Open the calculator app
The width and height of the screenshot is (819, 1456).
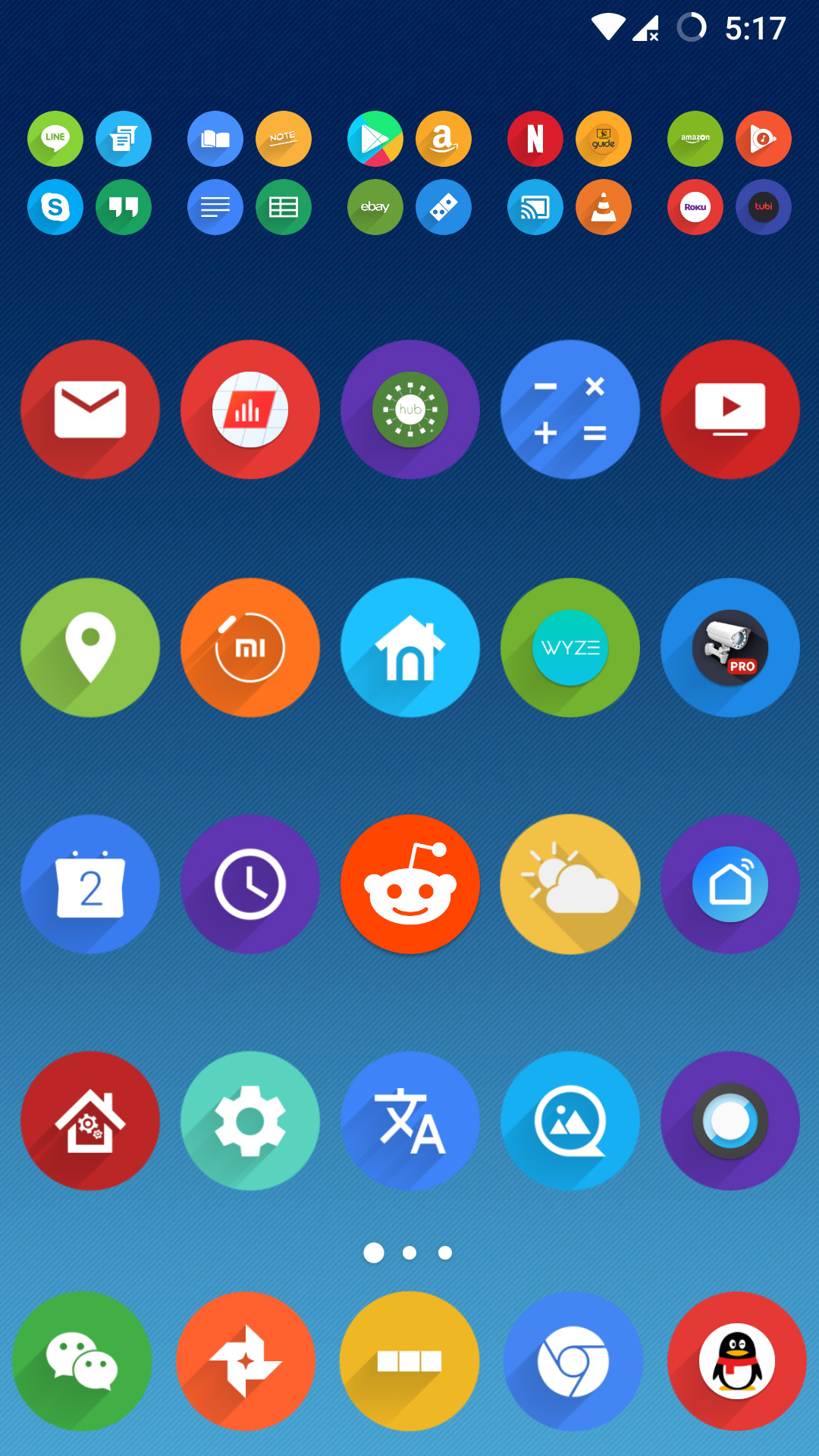[x=570, y=409]
